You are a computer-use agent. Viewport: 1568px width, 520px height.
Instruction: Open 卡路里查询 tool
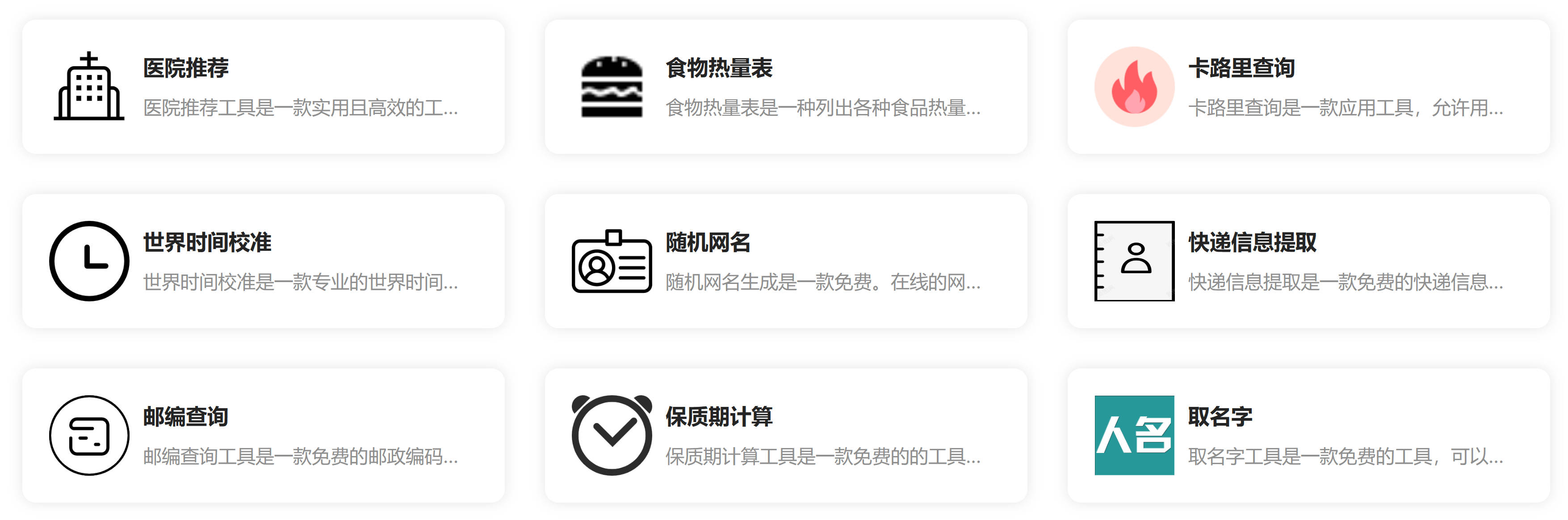pos(1308,86)
